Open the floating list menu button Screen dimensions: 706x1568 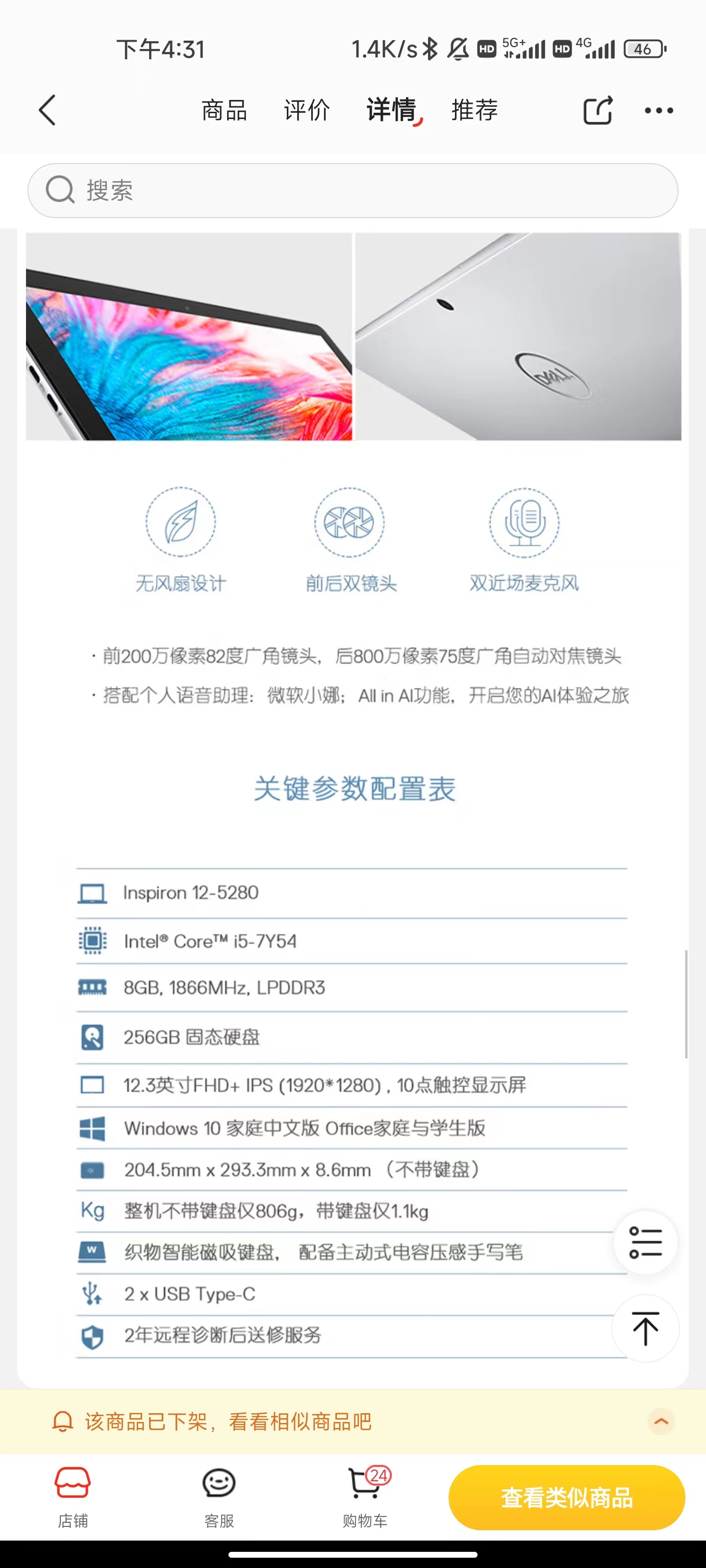(x=645, y=1242)
